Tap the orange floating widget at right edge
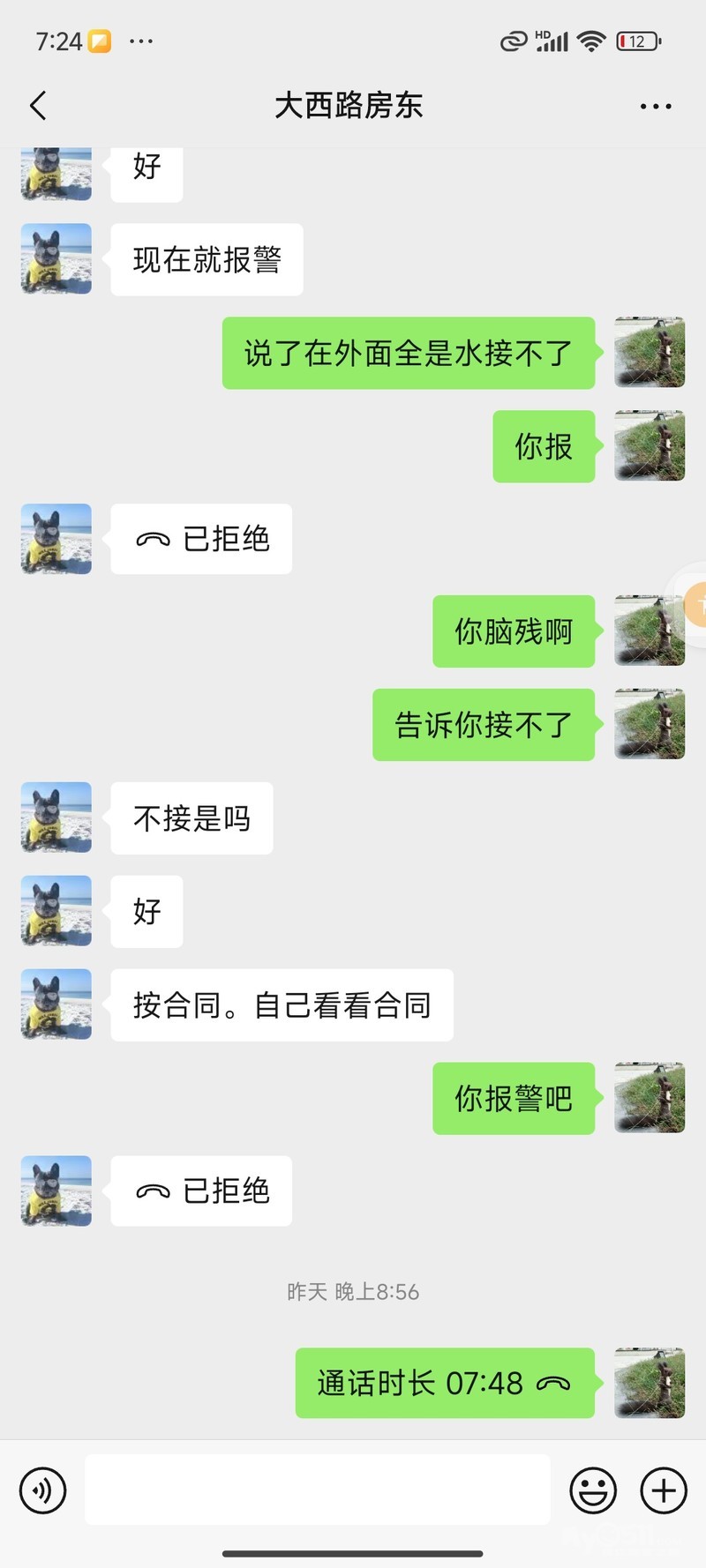The height and width of the screenshot is (1568, 706). (697, 605)
